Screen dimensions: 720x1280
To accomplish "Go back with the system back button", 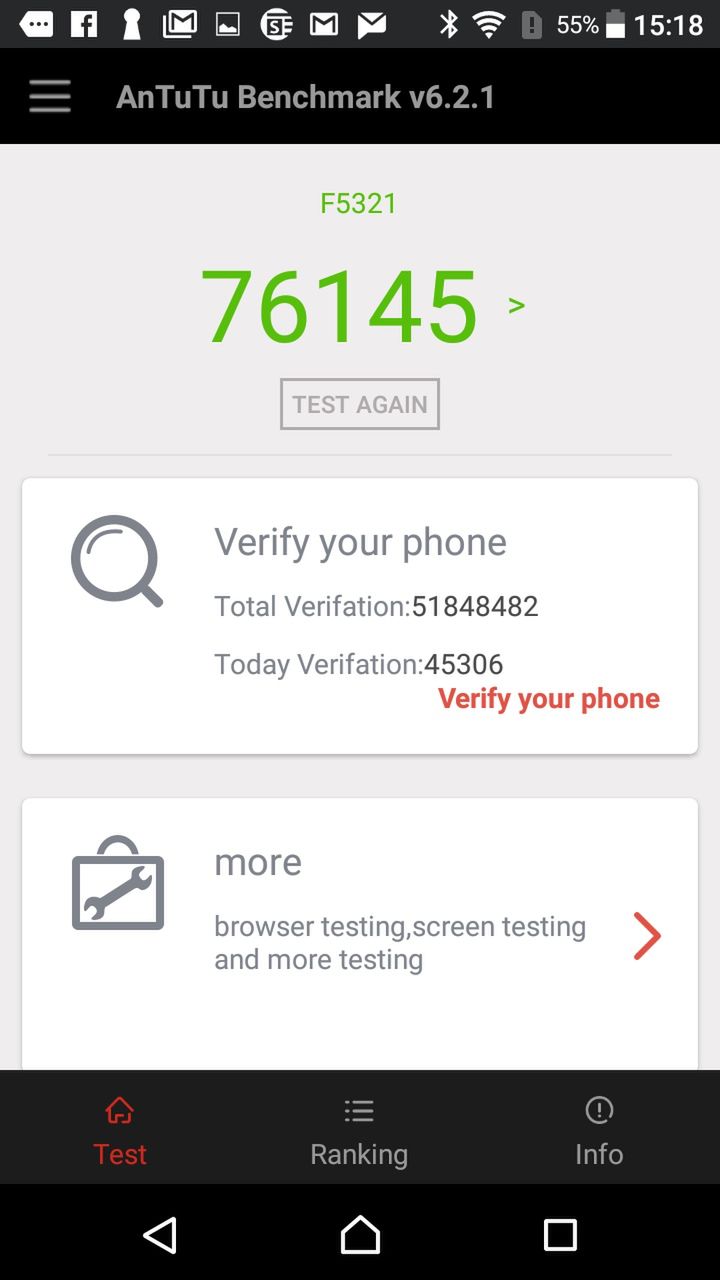I will coord(160,1235).
